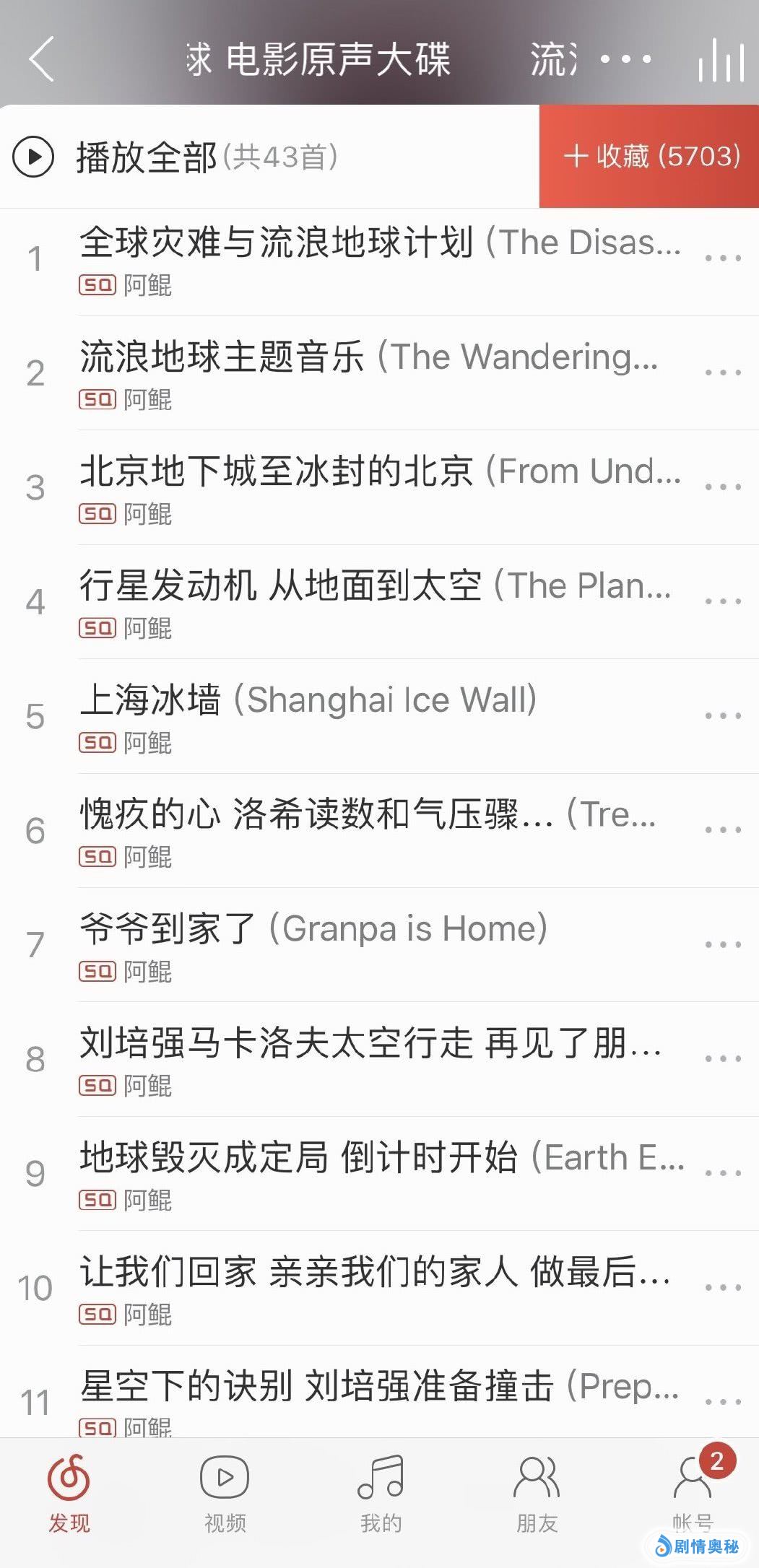The image size is (759, 1568).
Task: Tap 播放全部 to play all 43 songs
Action: click(x=146, y=157)
